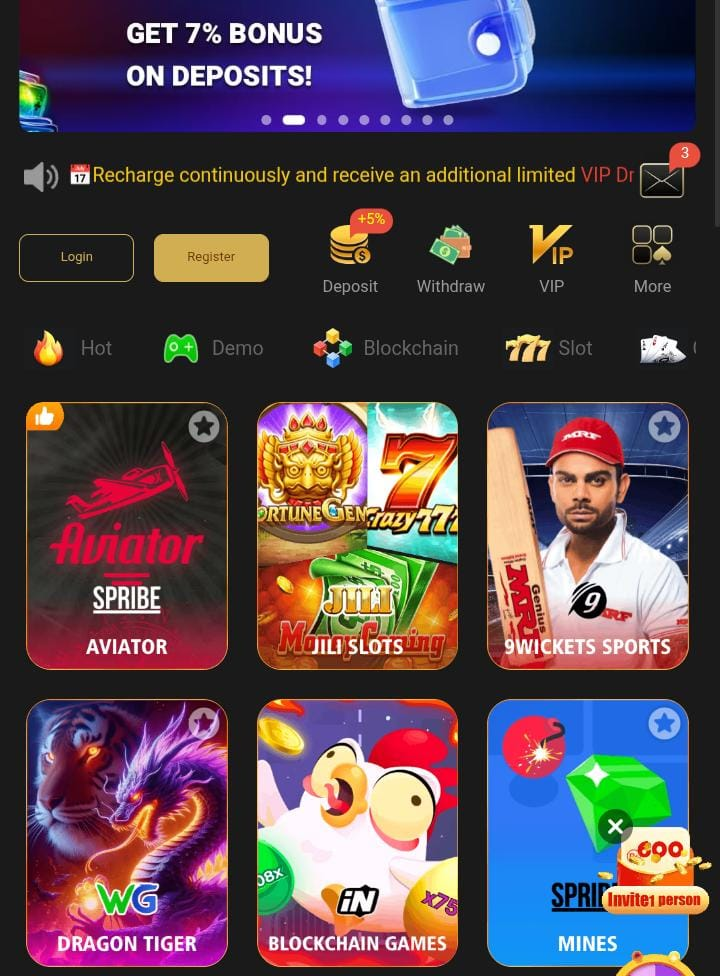Favorite 9Wickets Sports with the star

coord(664,427)
